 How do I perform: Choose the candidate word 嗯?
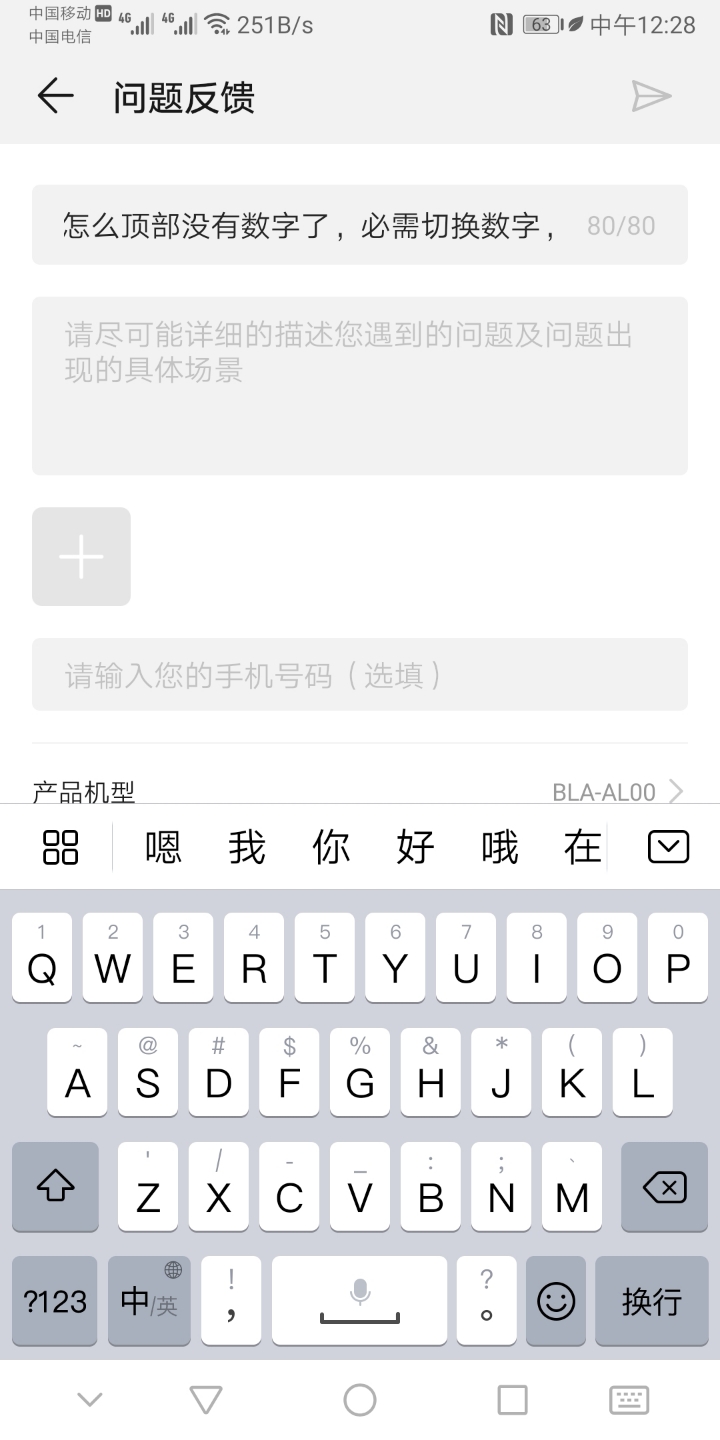[x=163, y=847]
